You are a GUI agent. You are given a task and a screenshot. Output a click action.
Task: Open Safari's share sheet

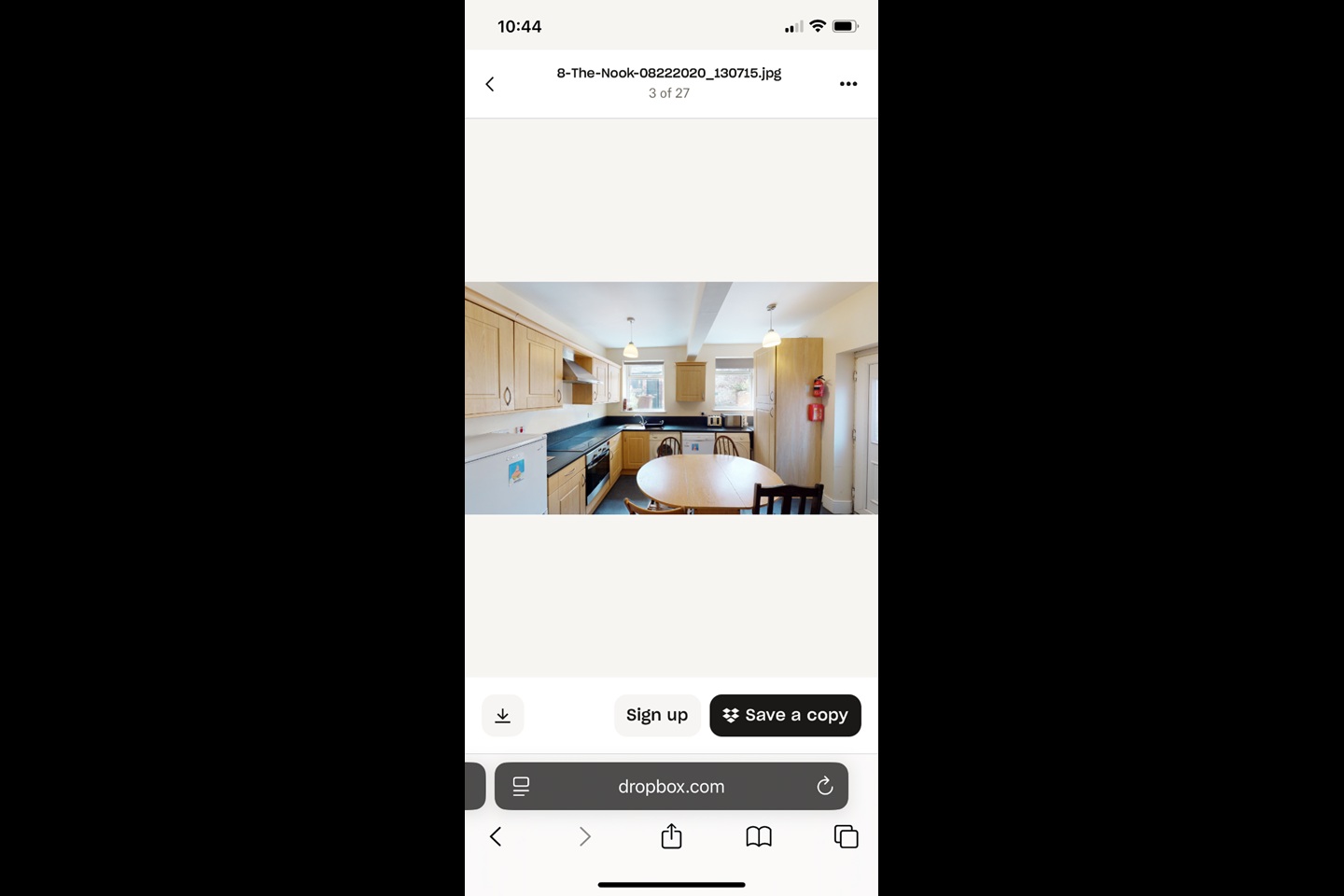pos(671,837)
